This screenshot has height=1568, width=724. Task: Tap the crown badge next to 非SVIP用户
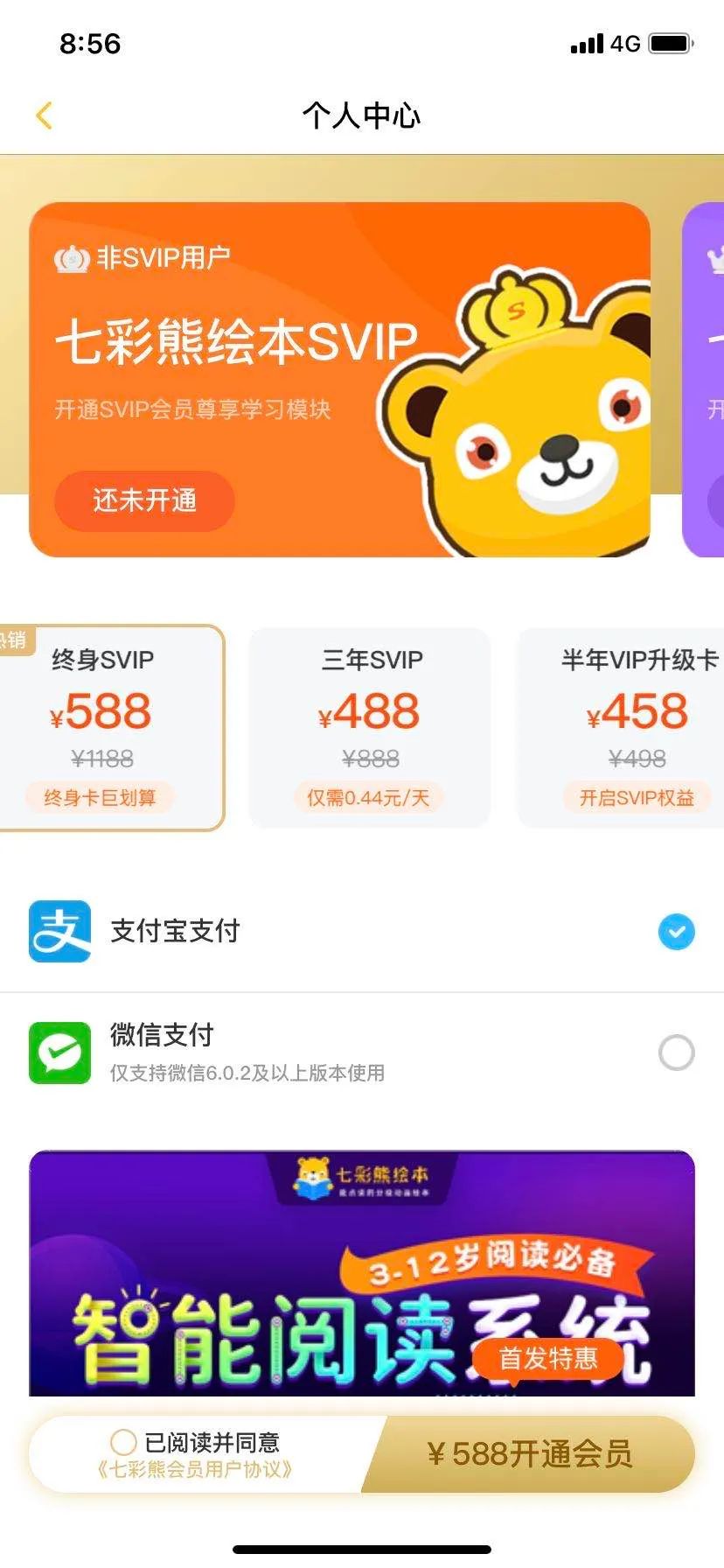tap(71, 259)
